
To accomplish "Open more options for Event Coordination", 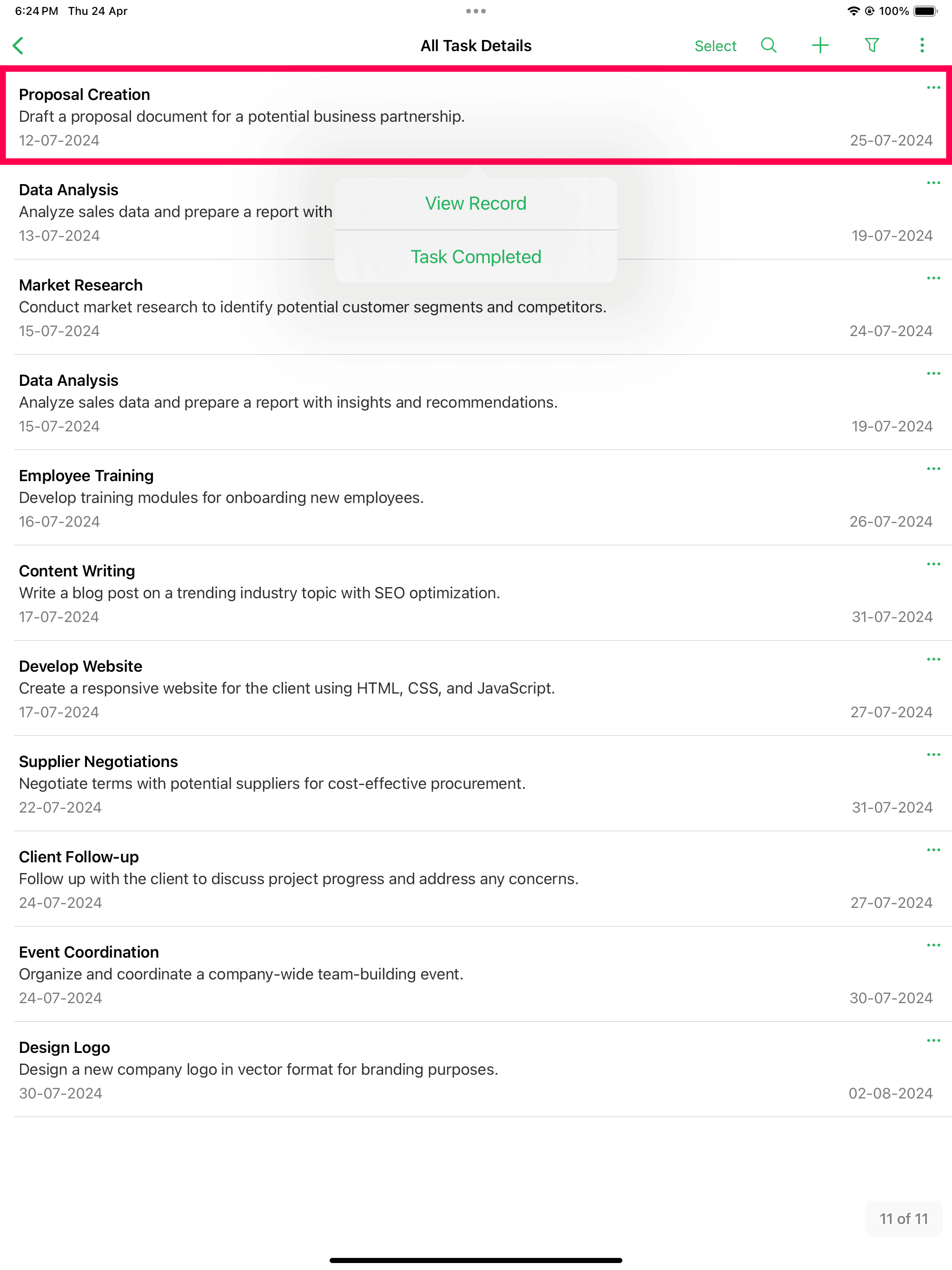I will [933, 945].
